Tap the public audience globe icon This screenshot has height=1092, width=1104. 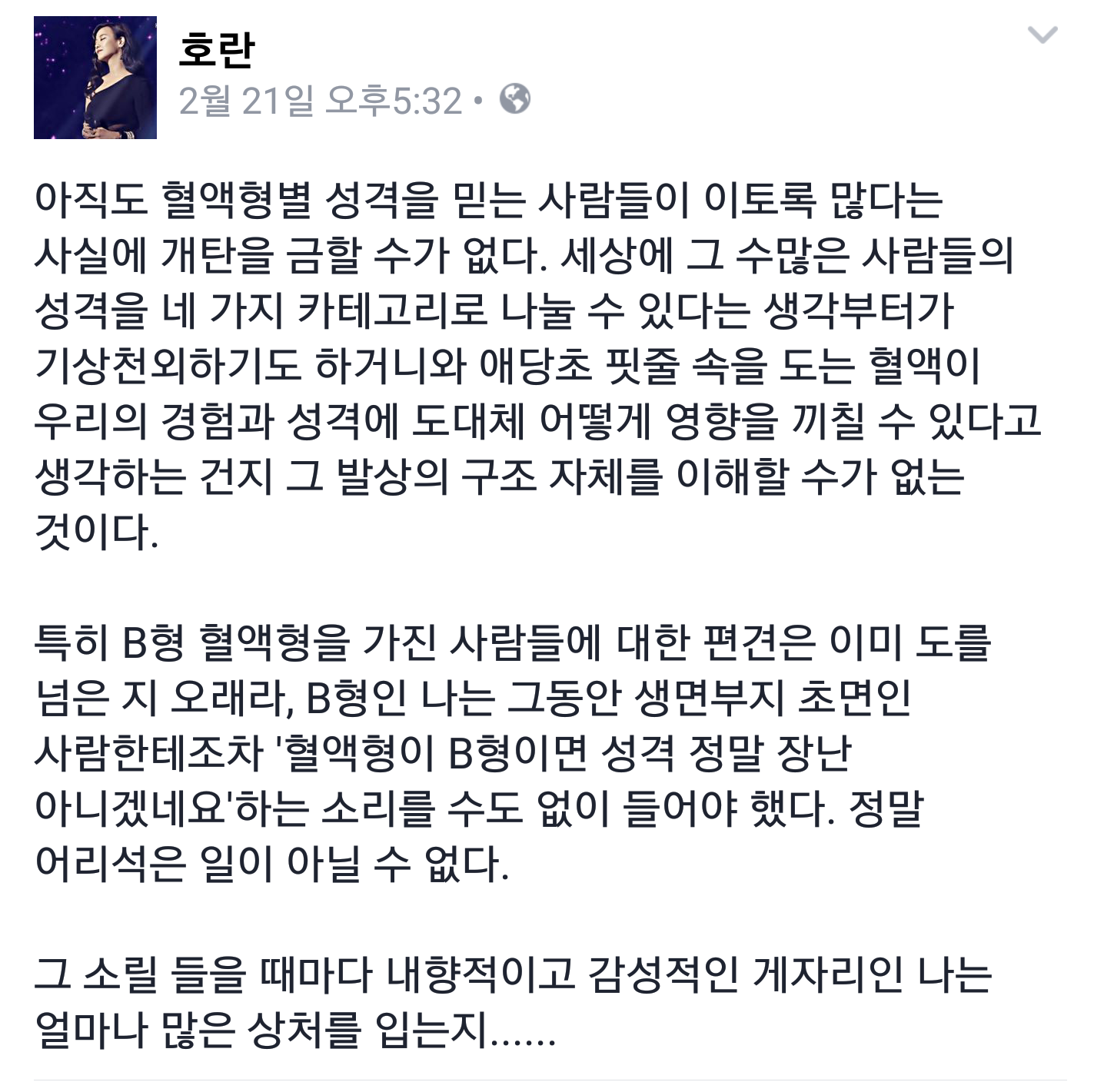click(514, 99)
